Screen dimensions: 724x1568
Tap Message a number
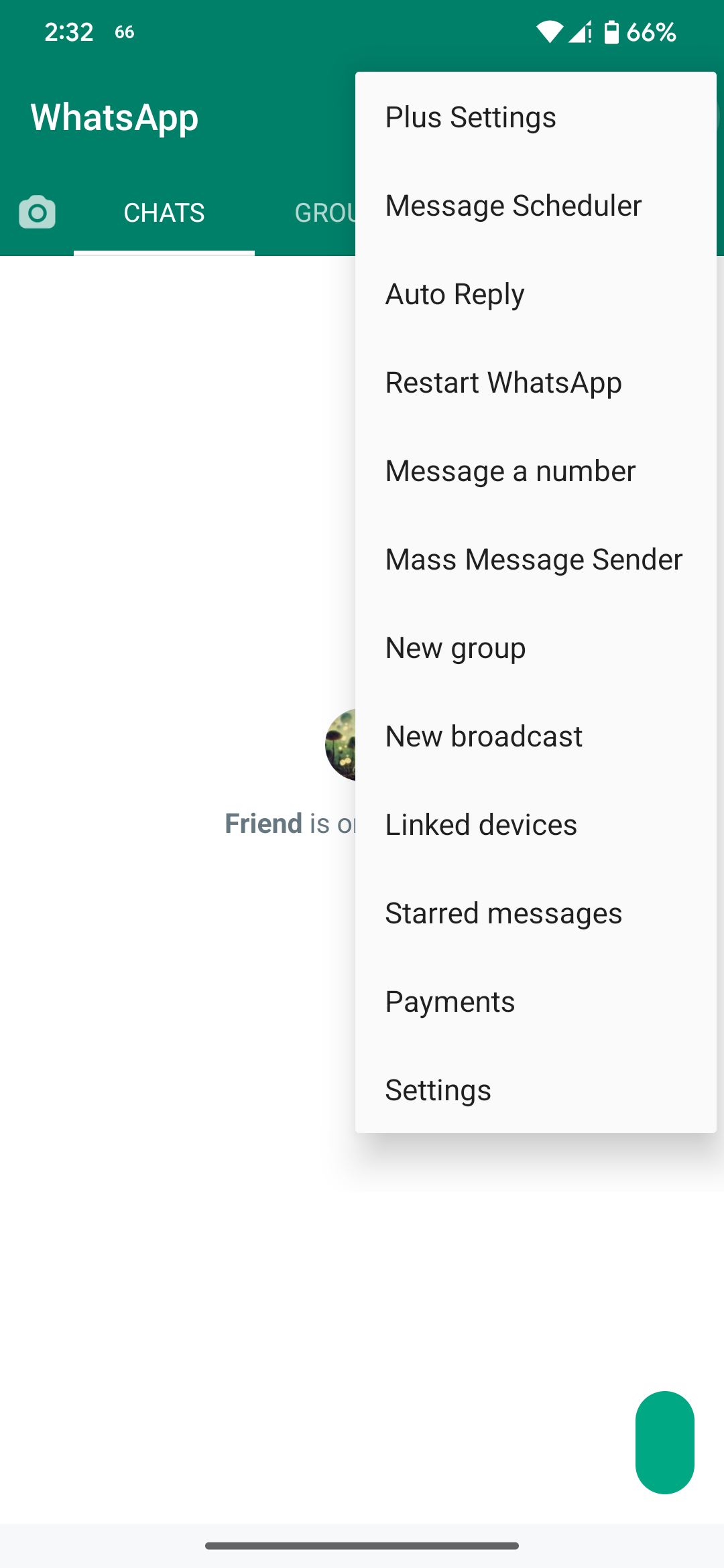[x=536, y=470]
